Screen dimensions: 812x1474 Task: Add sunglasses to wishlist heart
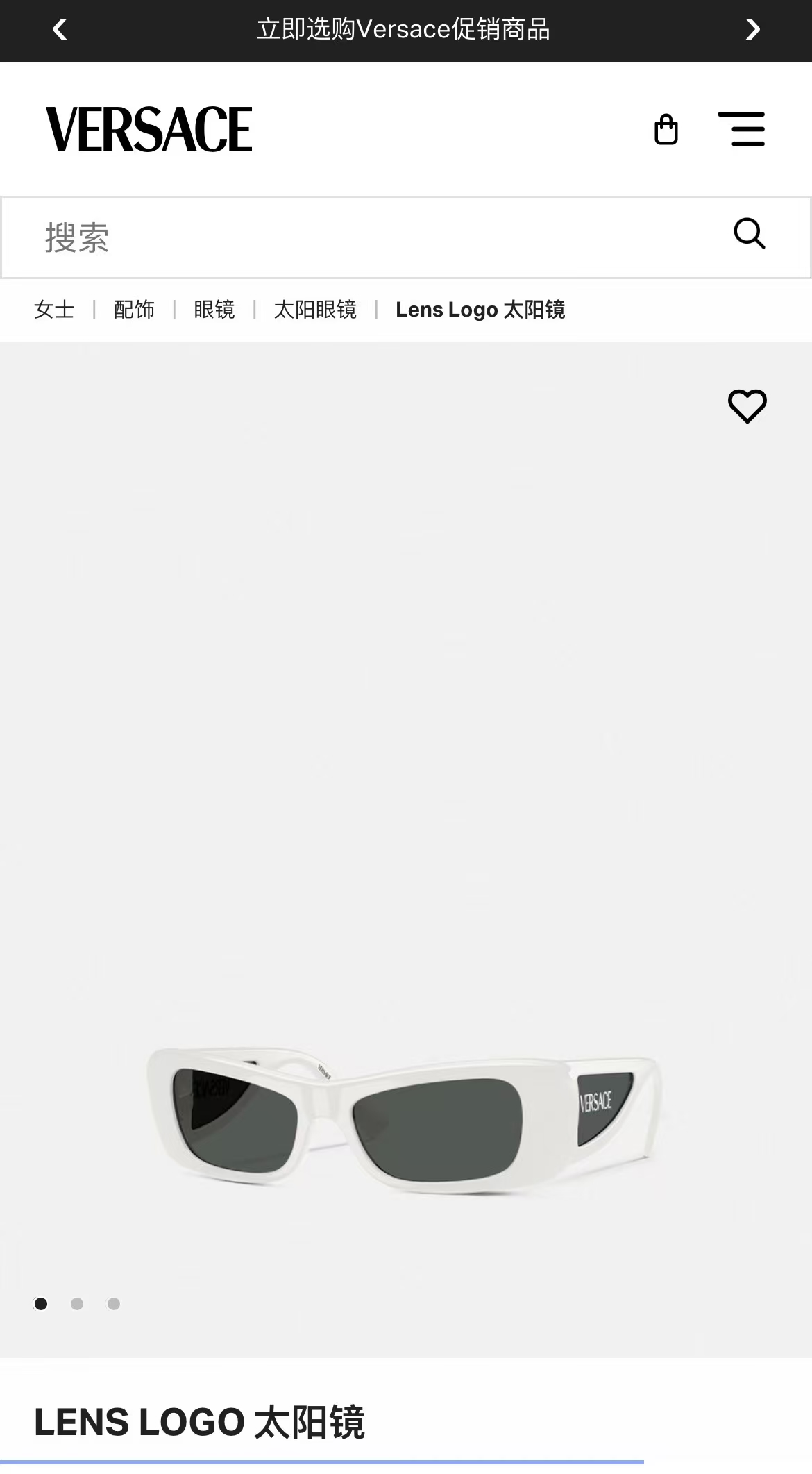[x=747, y=406]
